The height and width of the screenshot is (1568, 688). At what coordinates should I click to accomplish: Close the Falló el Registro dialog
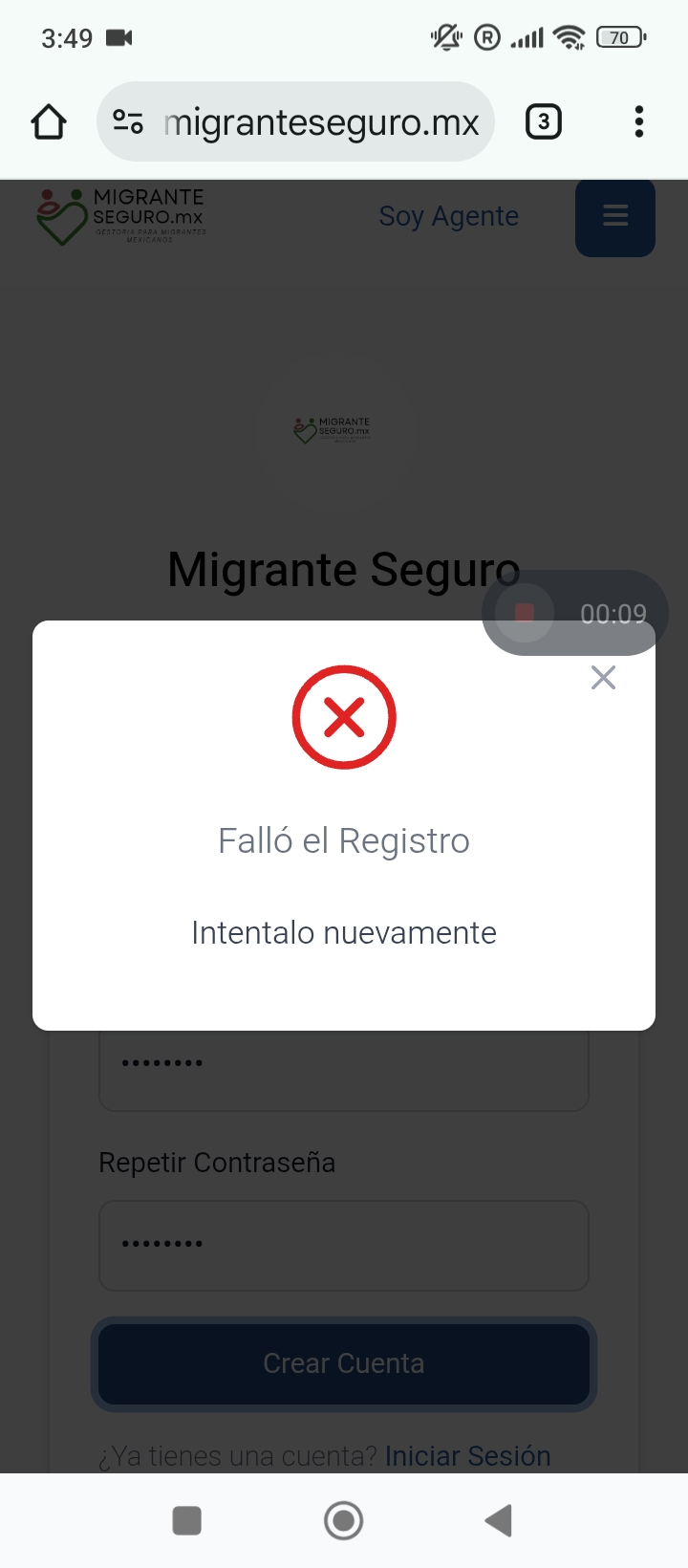(x=603, y=678)
